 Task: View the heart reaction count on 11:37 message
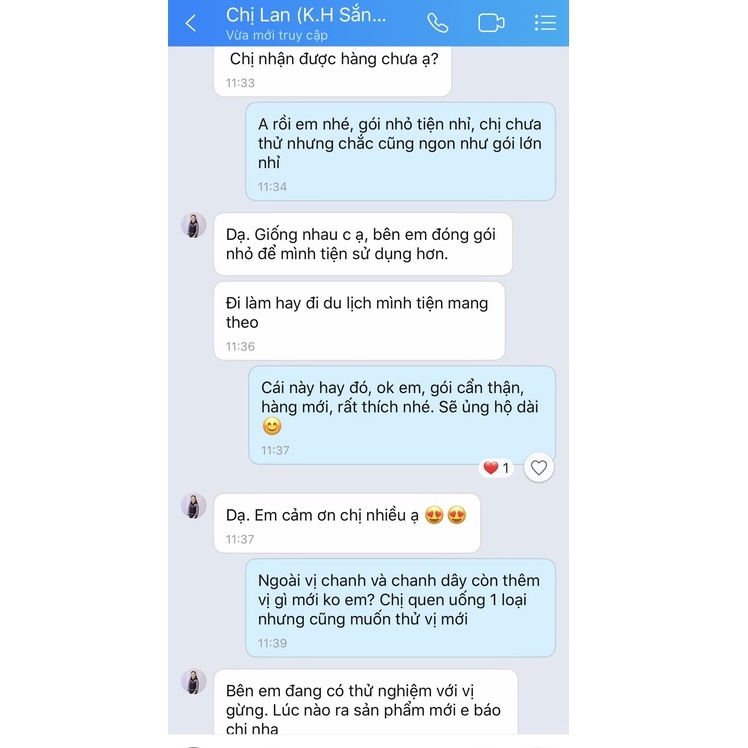click(x=496, y=467)
